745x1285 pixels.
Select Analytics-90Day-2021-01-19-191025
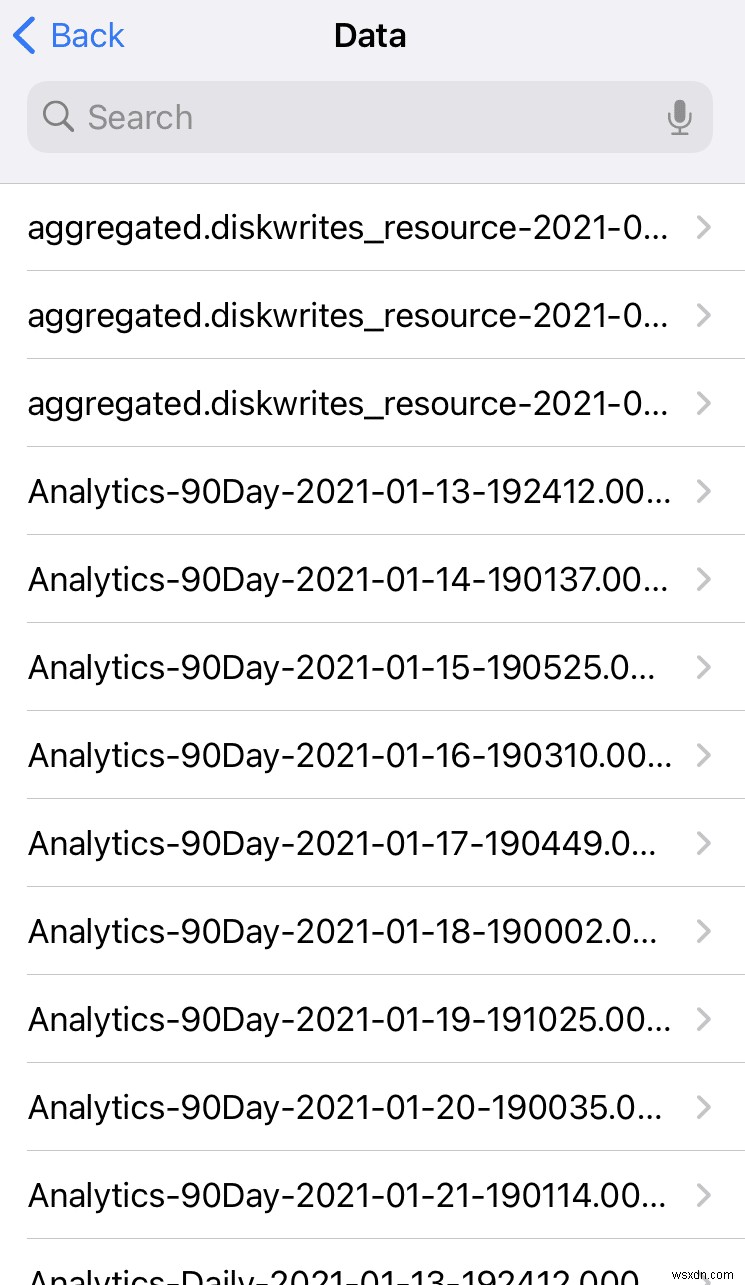348,1019
